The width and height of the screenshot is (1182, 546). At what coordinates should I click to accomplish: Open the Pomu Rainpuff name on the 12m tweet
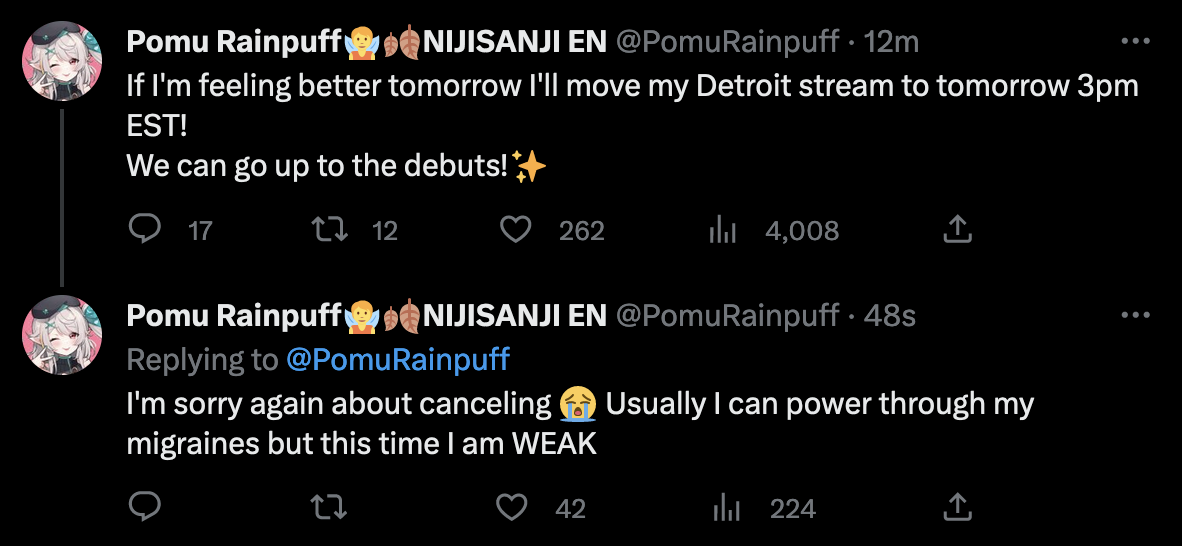coord(234,42)
